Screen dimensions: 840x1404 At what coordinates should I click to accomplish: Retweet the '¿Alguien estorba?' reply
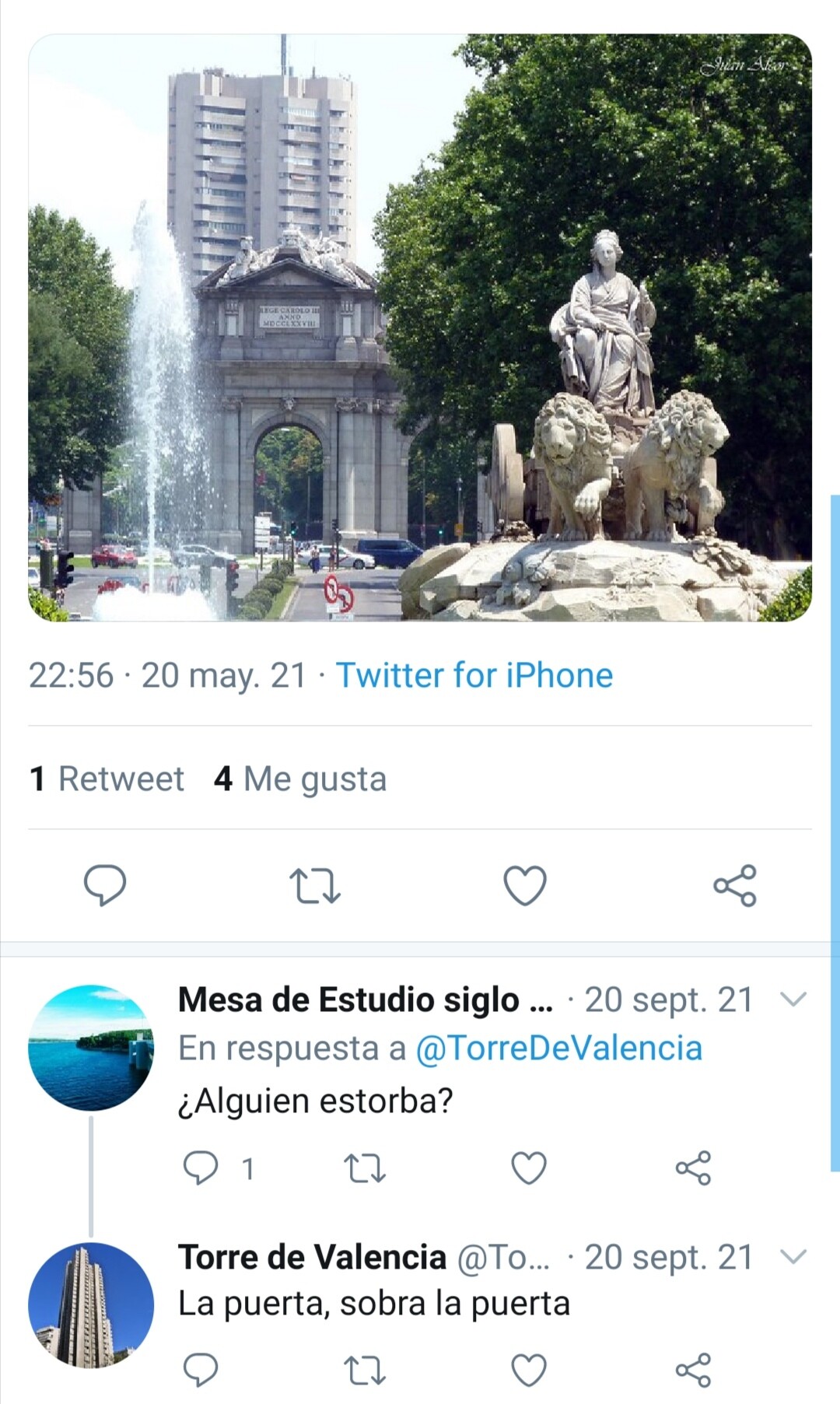[365, 1168]
